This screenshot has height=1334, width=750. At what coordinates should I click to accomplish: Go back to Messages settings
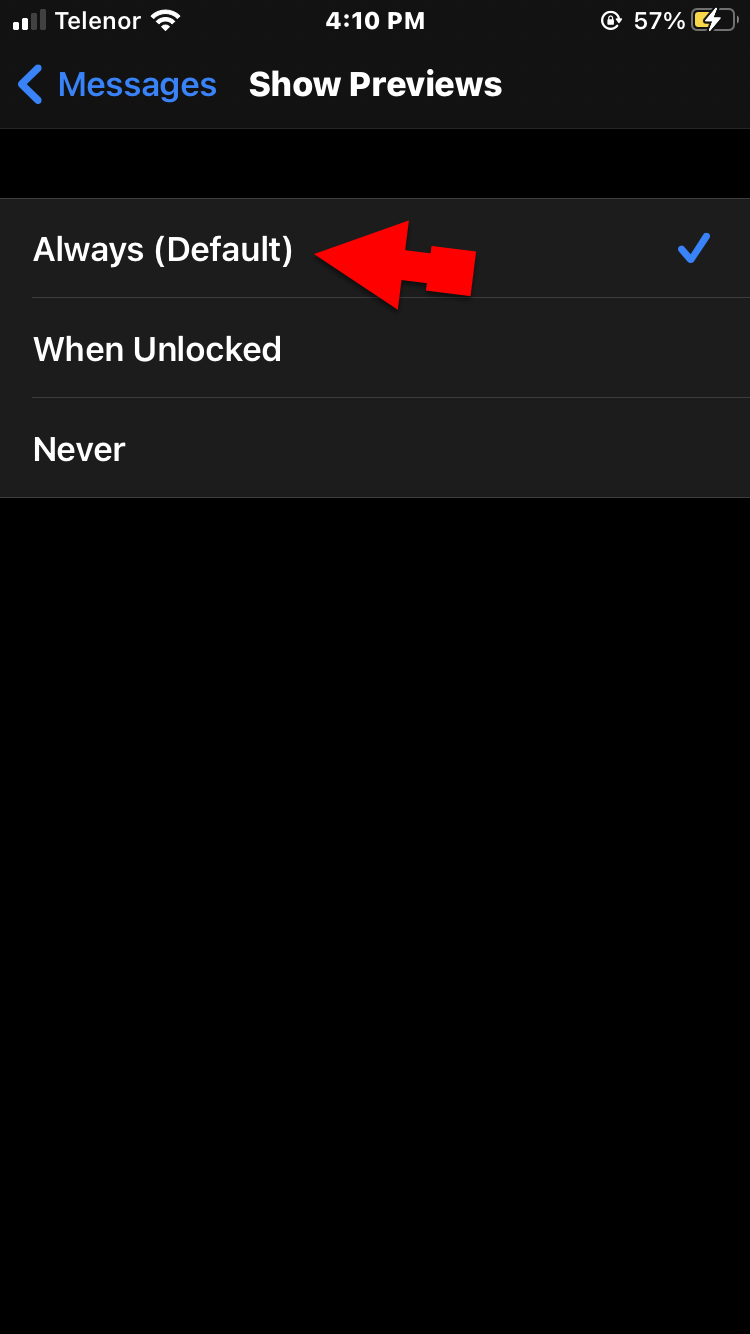pos(117,85)
